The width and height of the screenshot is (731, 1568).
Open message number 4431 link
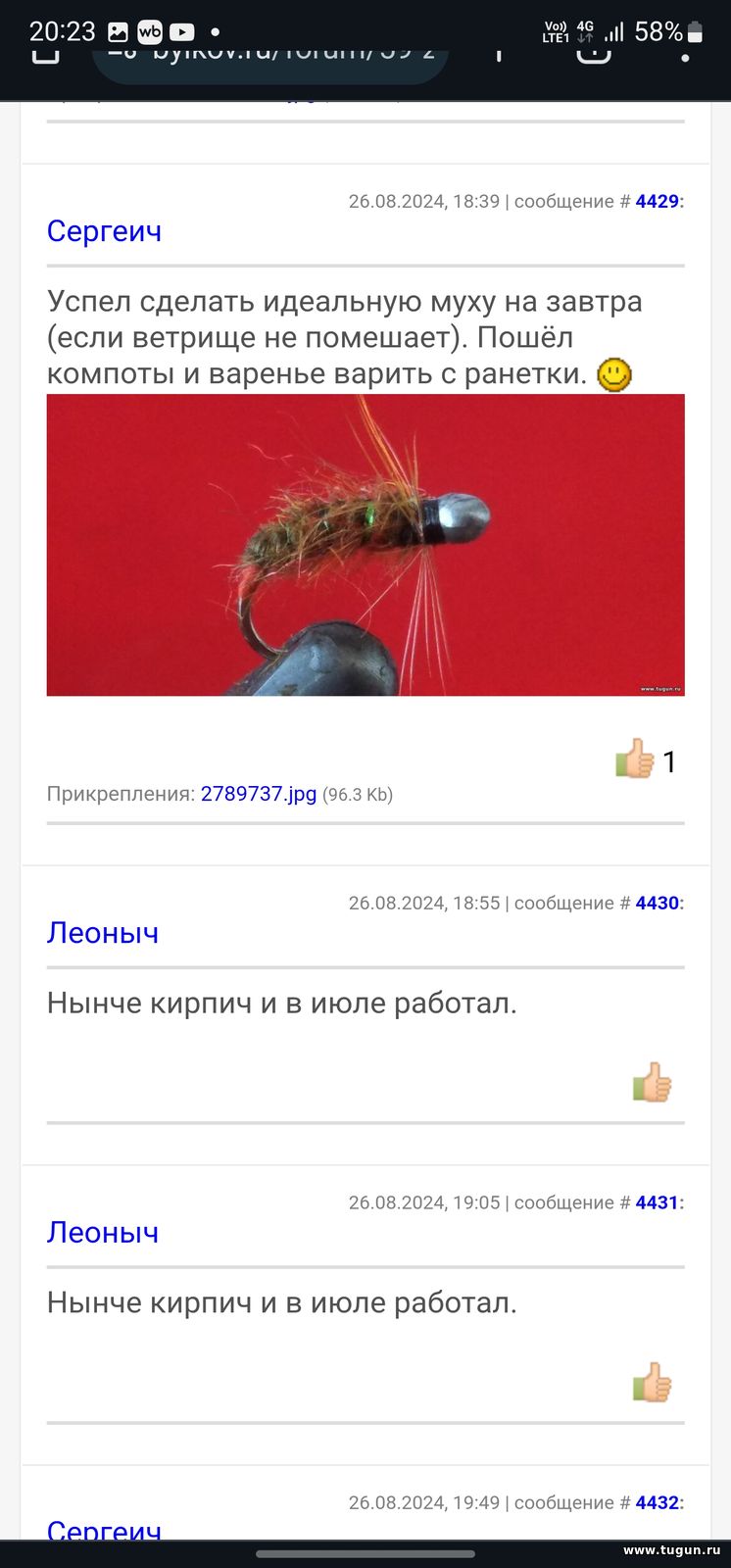pyautogui.click(x=658, y=1202)
